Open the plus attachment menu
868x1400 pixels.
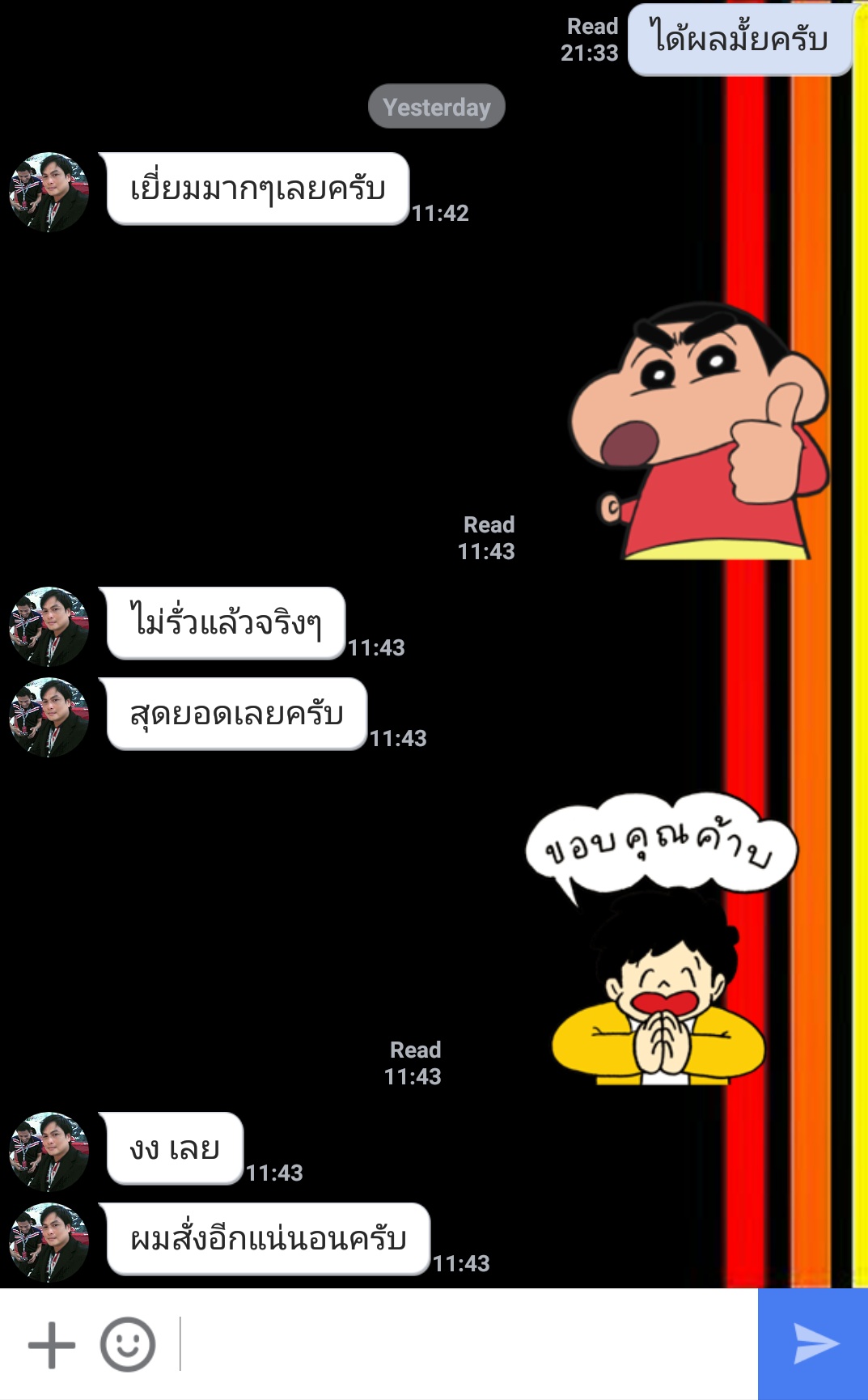(52, 1344)
